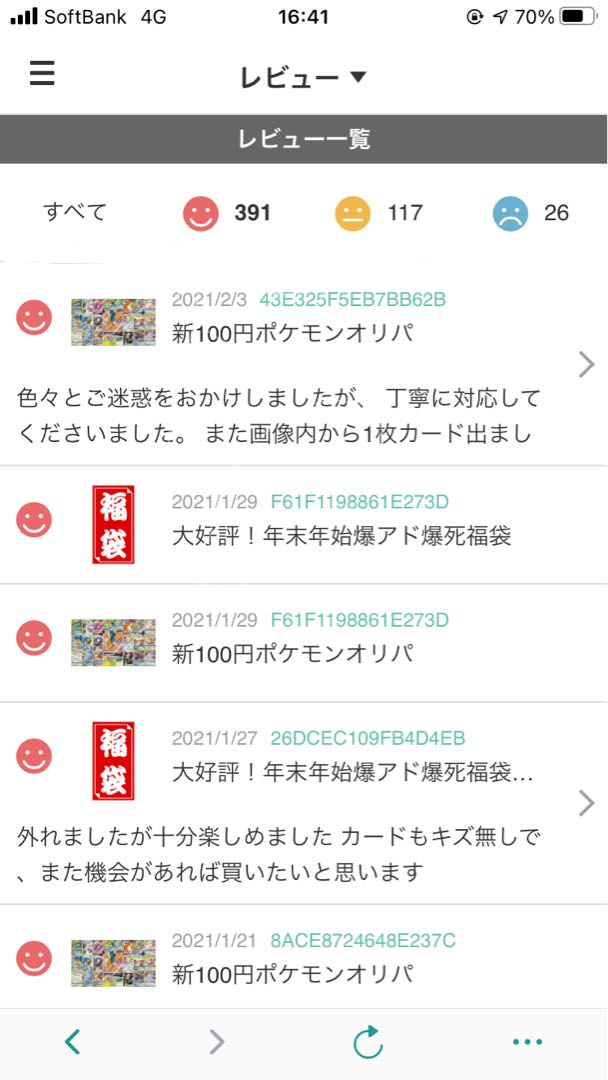608x1080 pixels.
Task: Go forward to the next page
Action: coord(217,1043)
